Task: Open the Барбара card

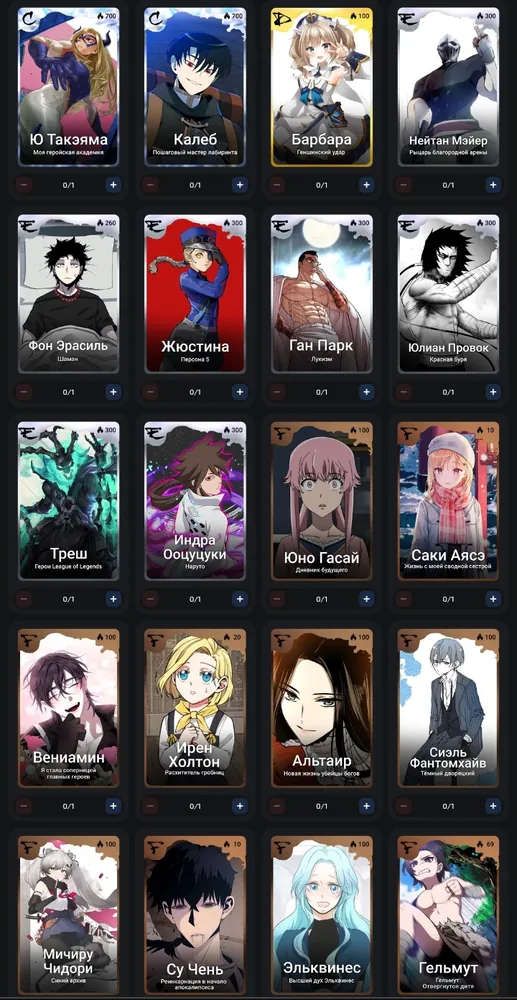Action: (322, 87)
